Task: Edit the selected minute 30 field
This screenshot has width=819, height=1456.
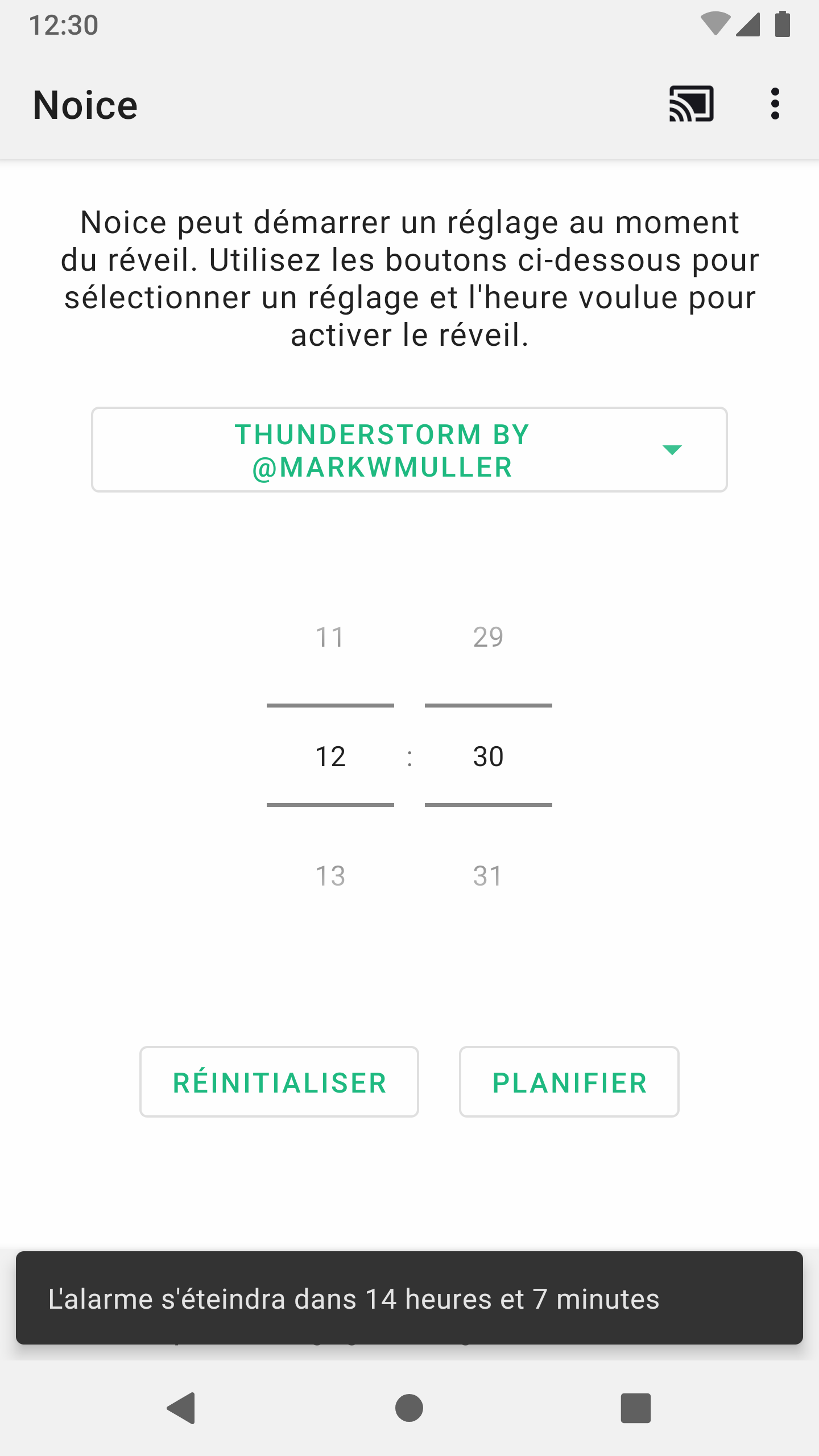Action: pos(488,756)
